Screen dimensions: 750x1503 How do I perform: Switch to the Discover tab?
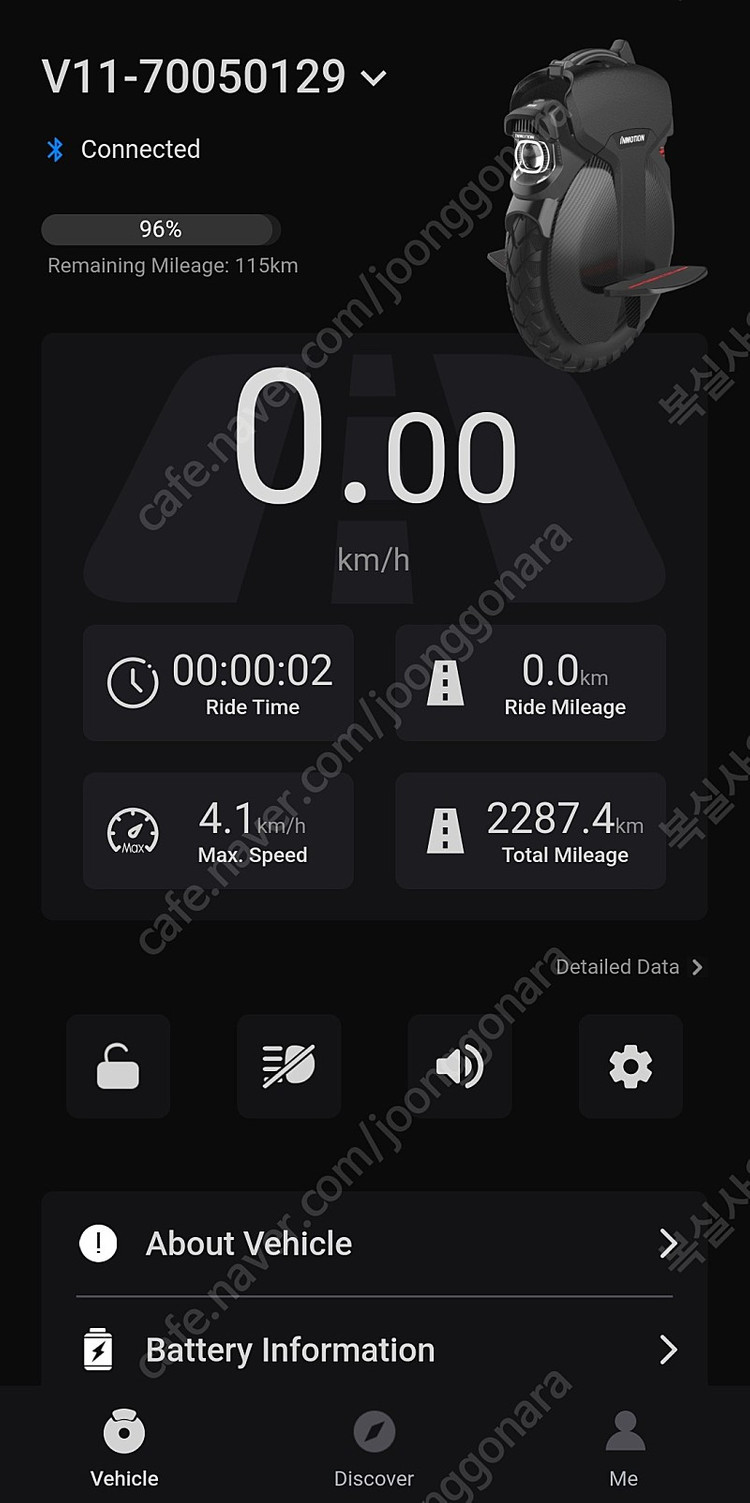(374, 1449)
